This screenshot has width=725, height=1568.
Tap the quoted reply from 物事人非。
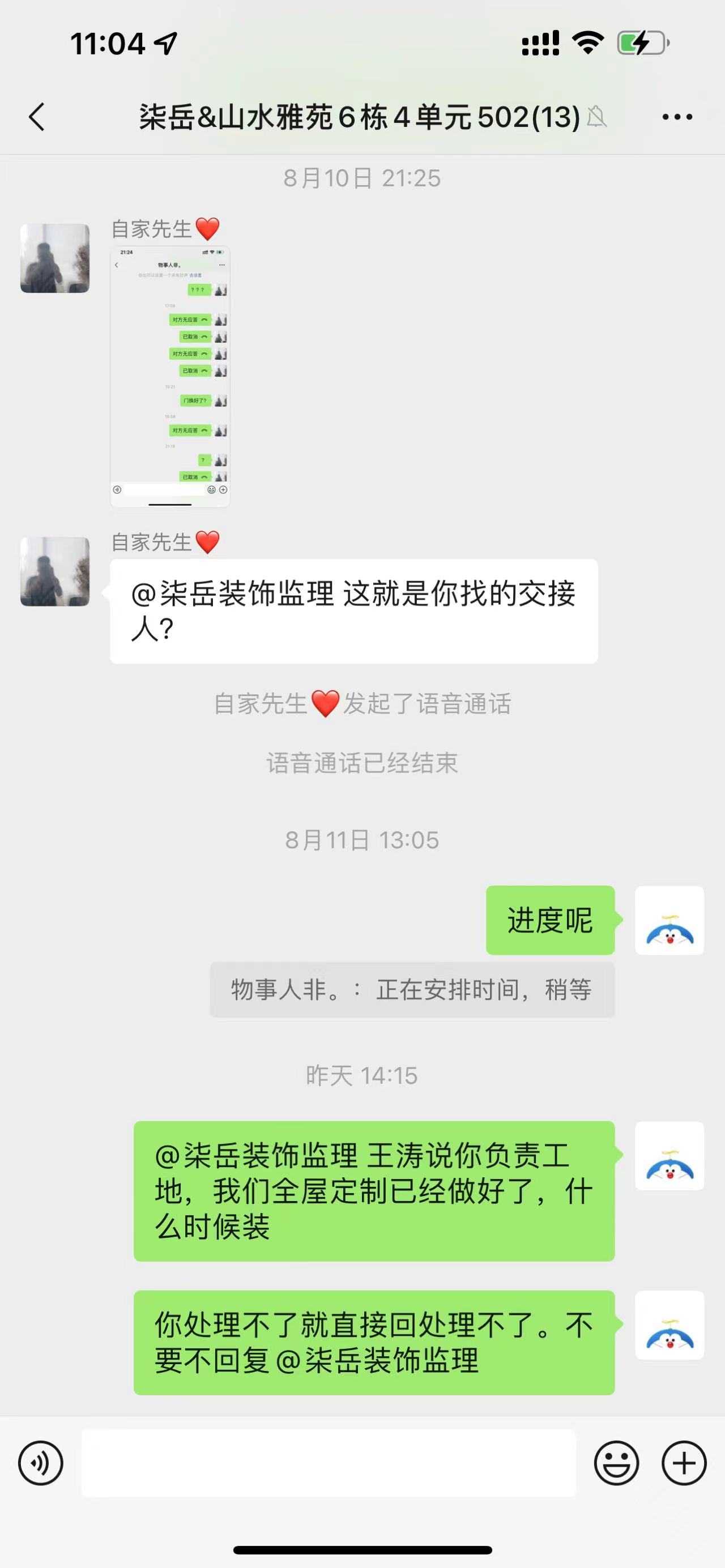(x=412, y=990)
